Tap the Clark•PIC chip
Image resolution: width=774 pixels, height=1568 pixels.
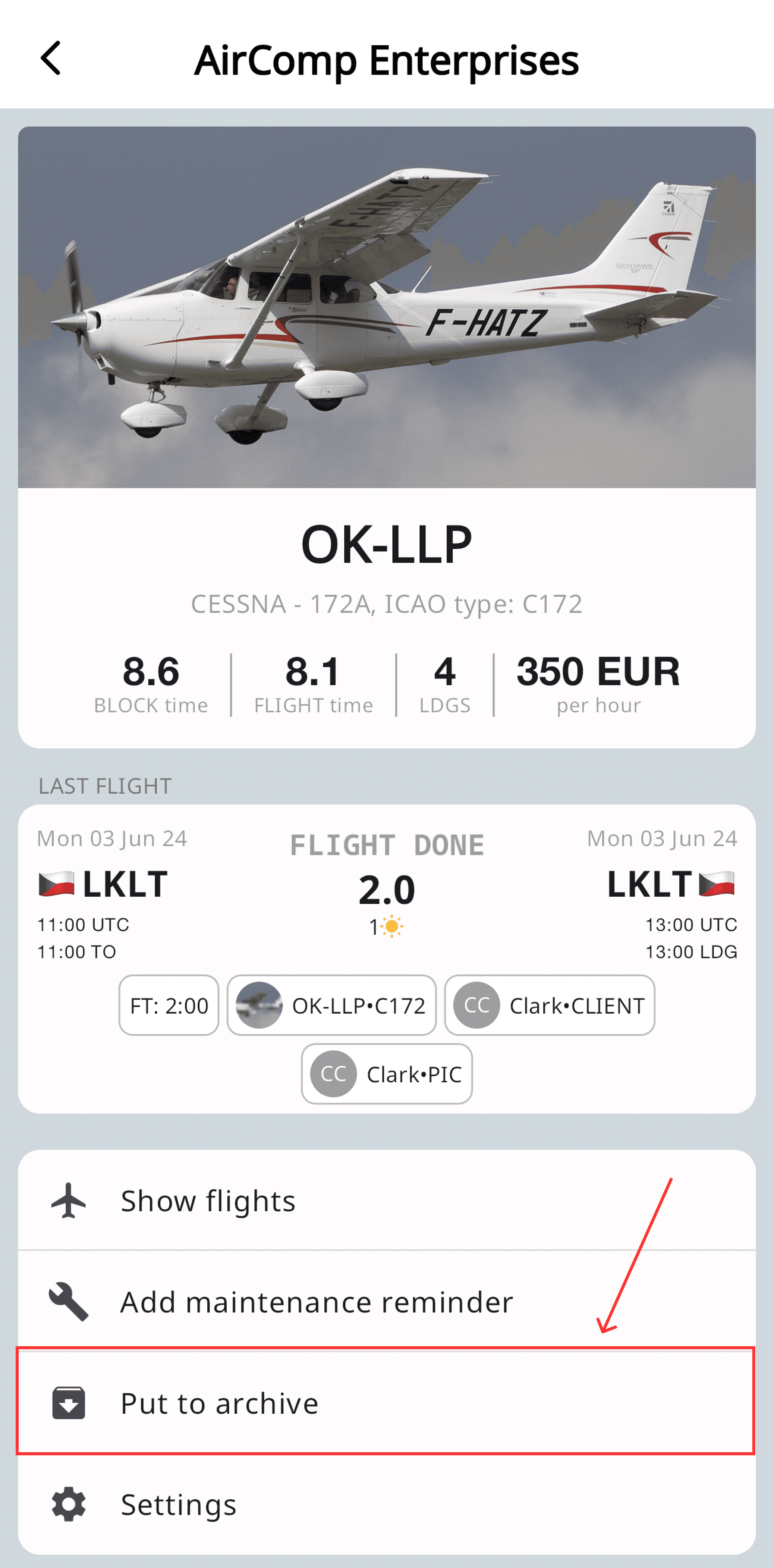[x=387, y=1074]
